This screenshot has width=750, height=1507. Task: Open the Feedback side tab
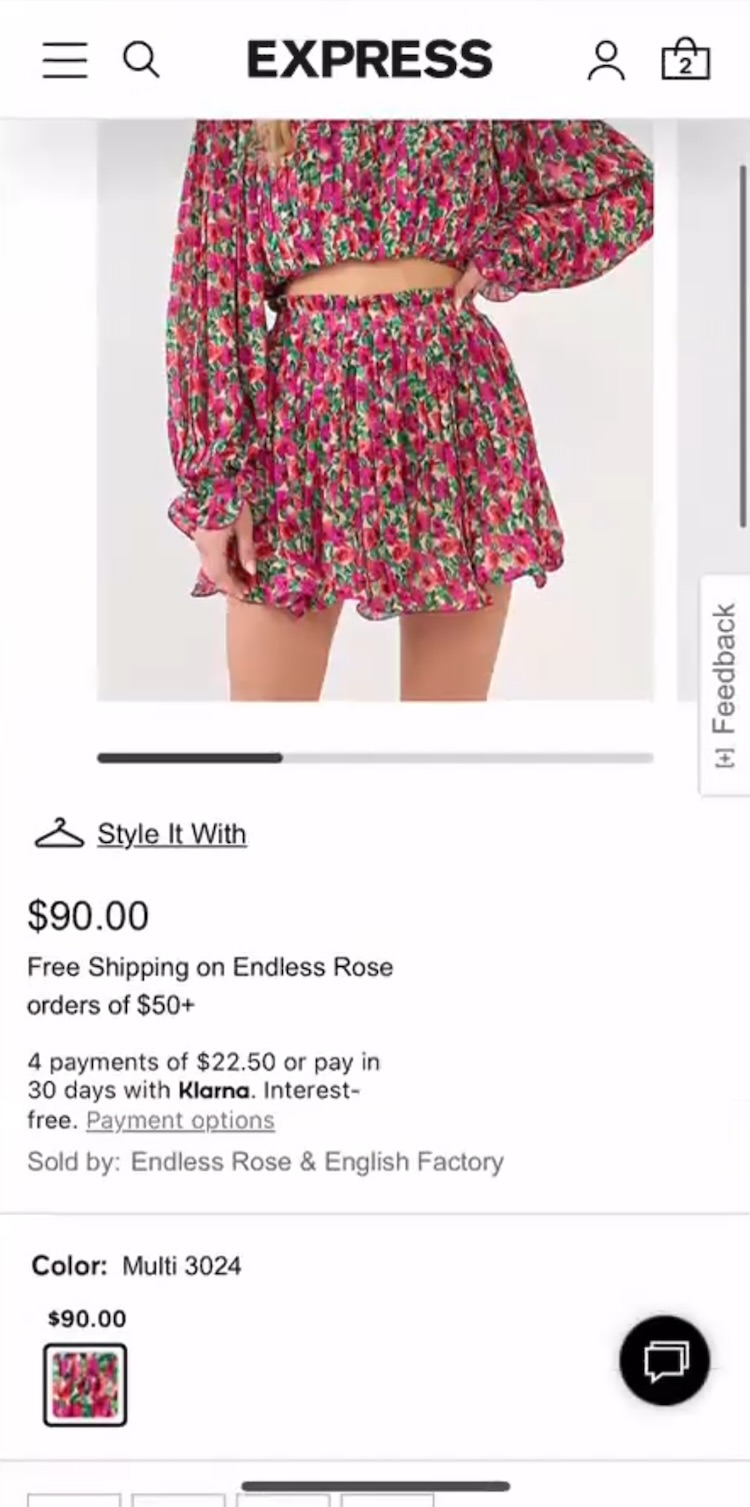[725, 685]
